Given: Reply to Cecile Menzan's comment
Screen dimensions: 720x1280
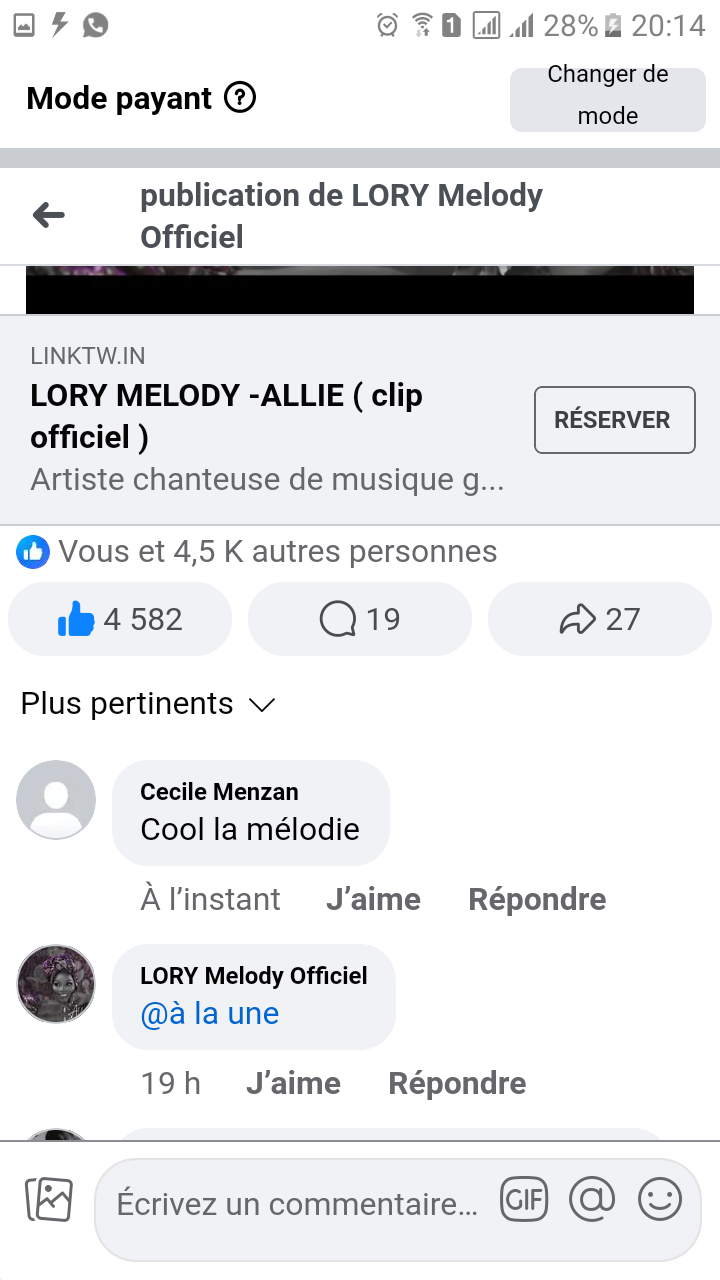Looking at the screenshot, I should tap(537, 899).
